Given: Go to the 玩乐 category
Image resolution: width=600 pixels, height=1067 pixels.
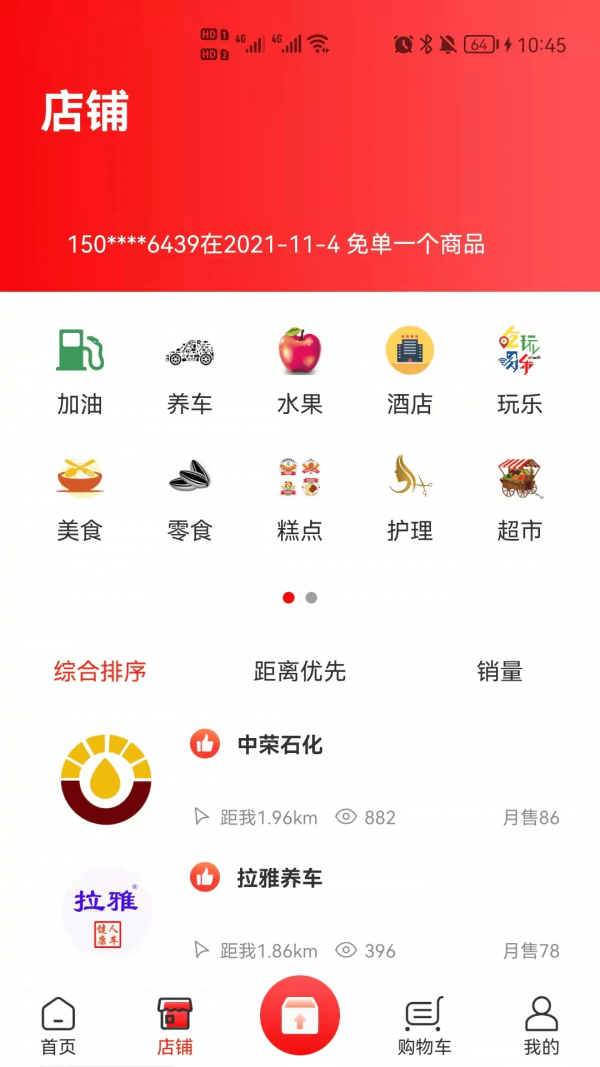Looking at the screenshot, I should 520,370.
